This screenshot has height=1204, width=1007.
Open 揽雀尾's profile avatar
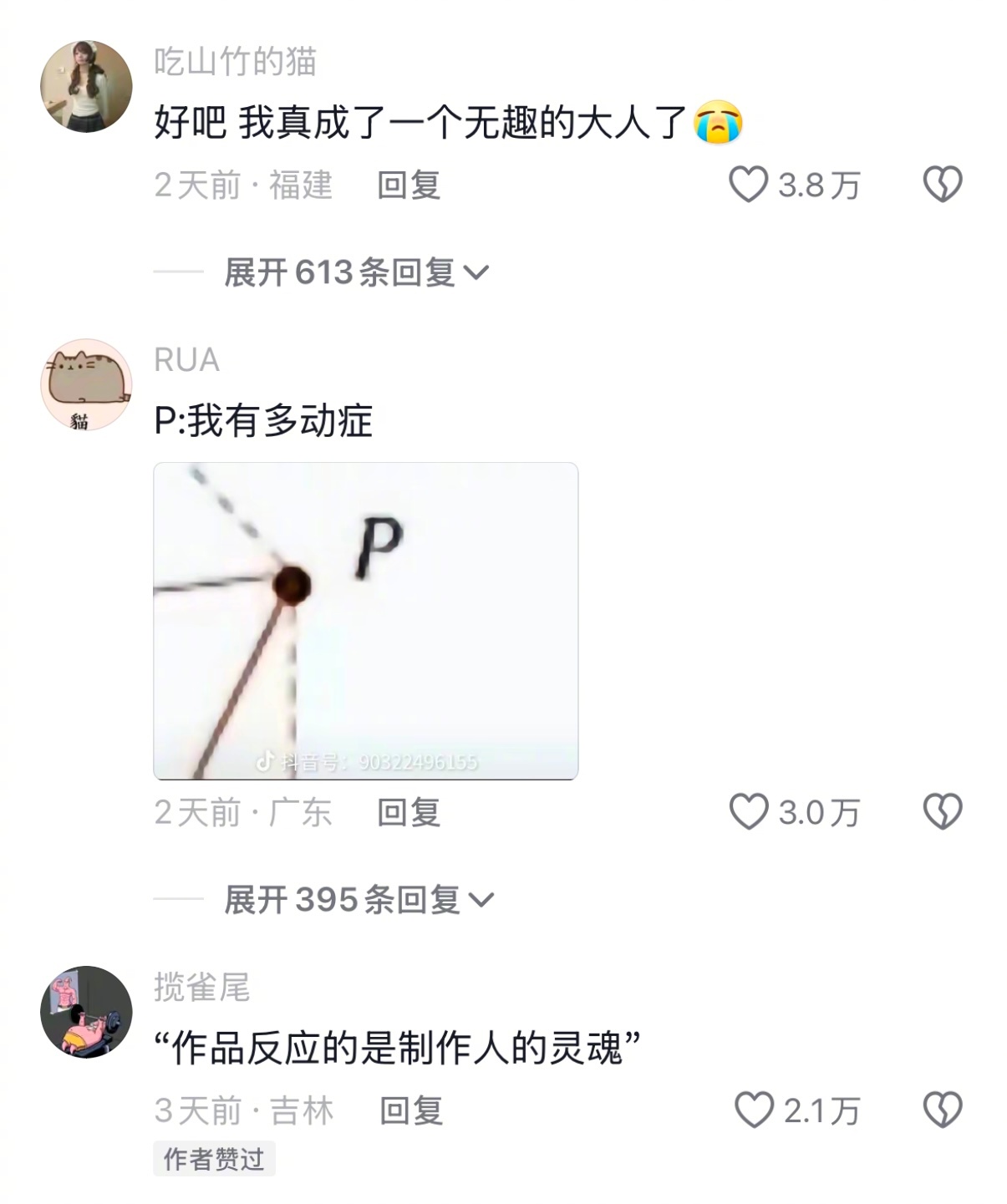86,1012
